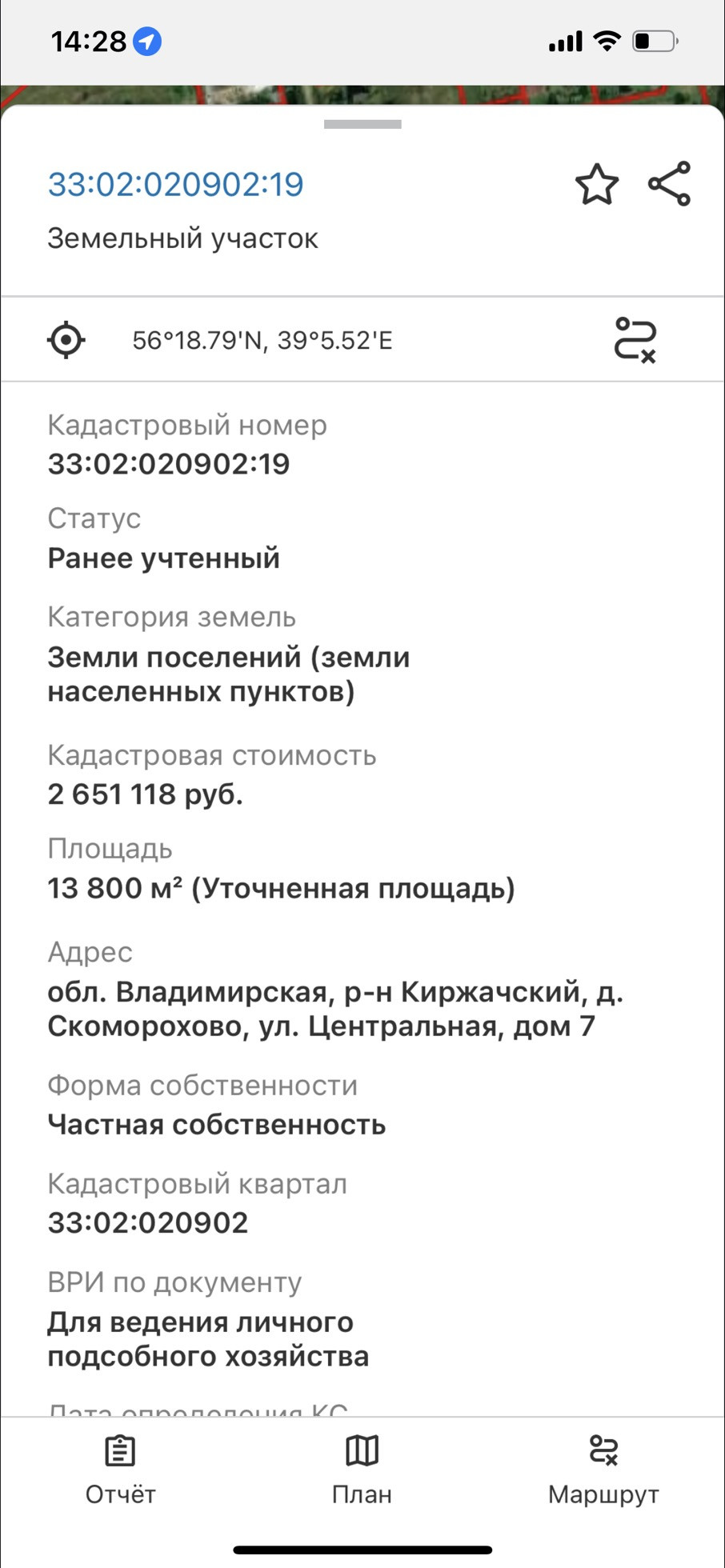Add this land plot to favorites

[x=597, y=184]
